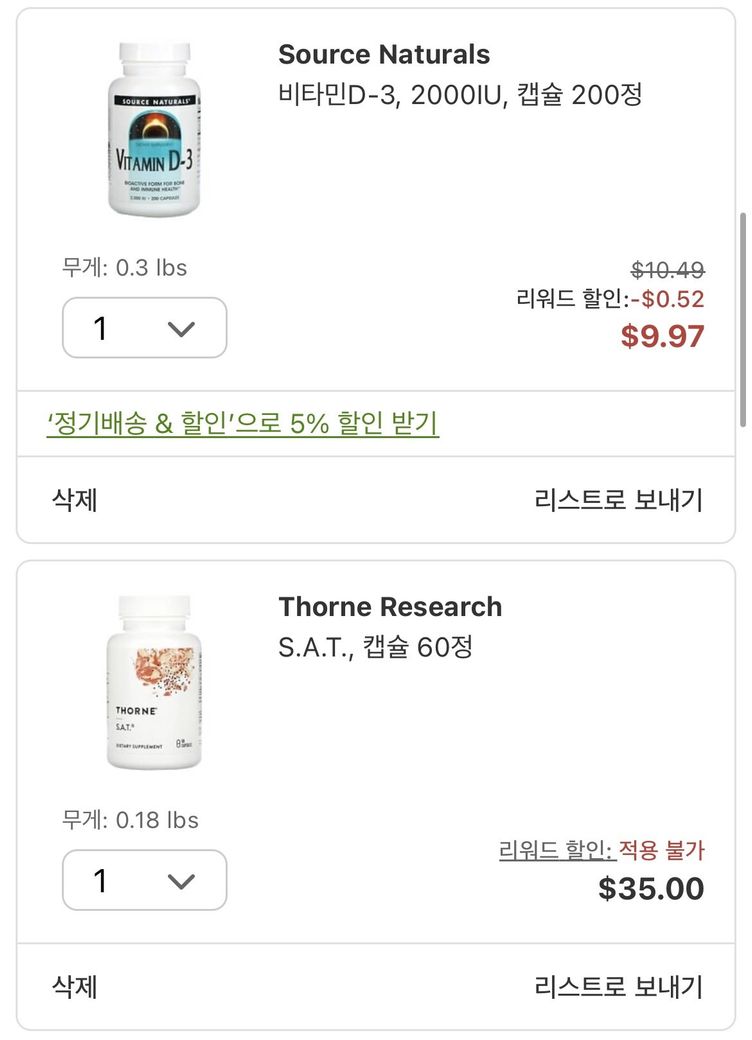Tap the '정기배송 & 할인' 5% discount link
The image size is (752, 1040).
pos(243,423)
